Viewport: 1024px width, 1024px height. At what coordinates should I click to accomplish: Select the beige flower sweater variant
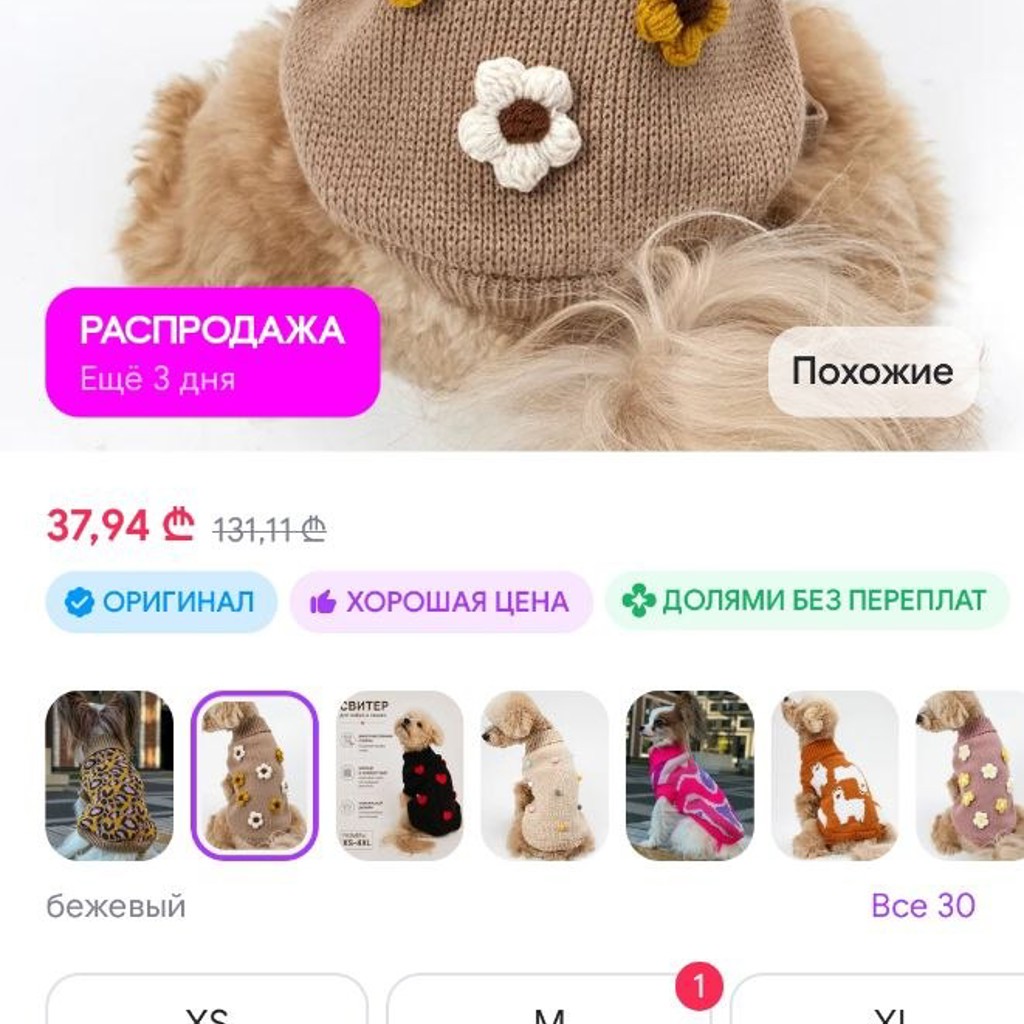tap(255, 775)
